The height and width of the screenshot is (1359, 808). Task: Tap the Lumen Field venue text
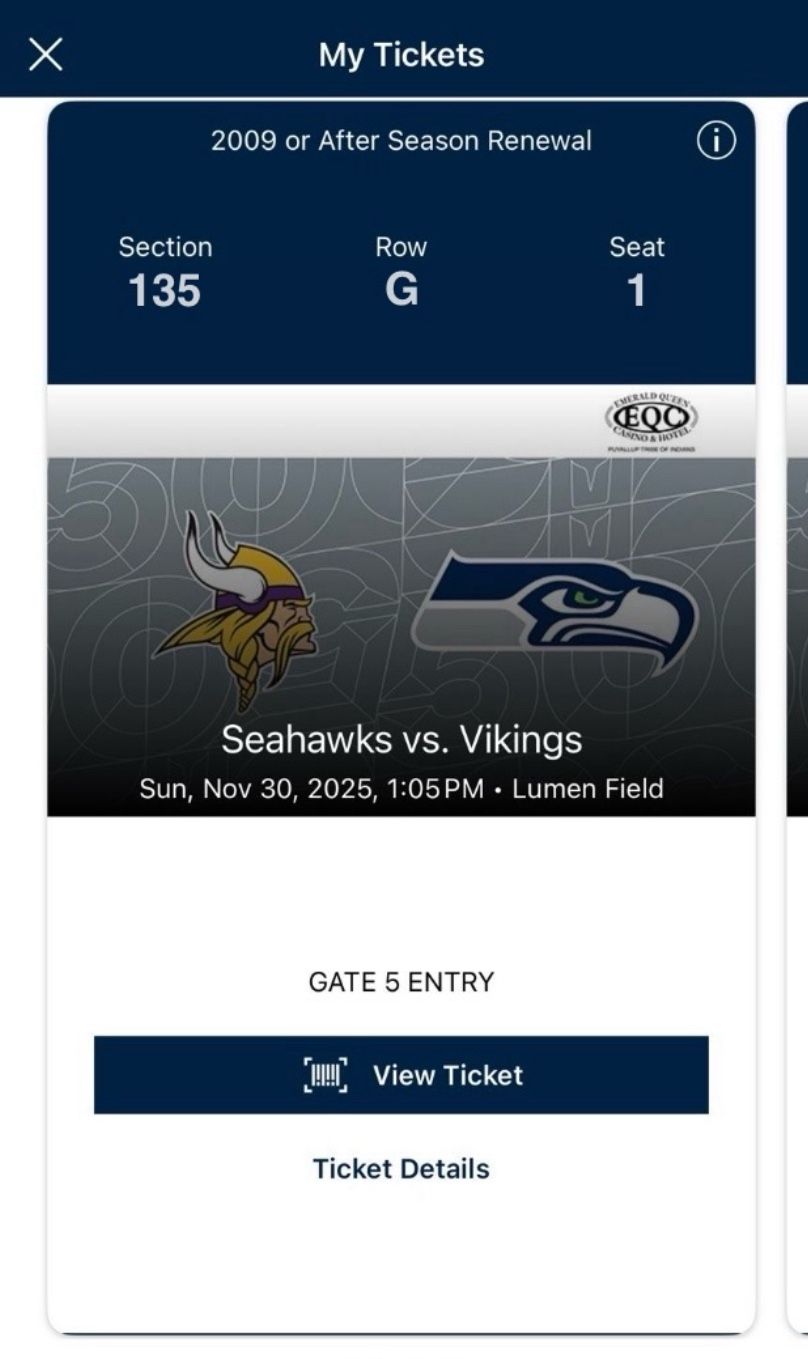pyautogui.click(x=588, y=788)
